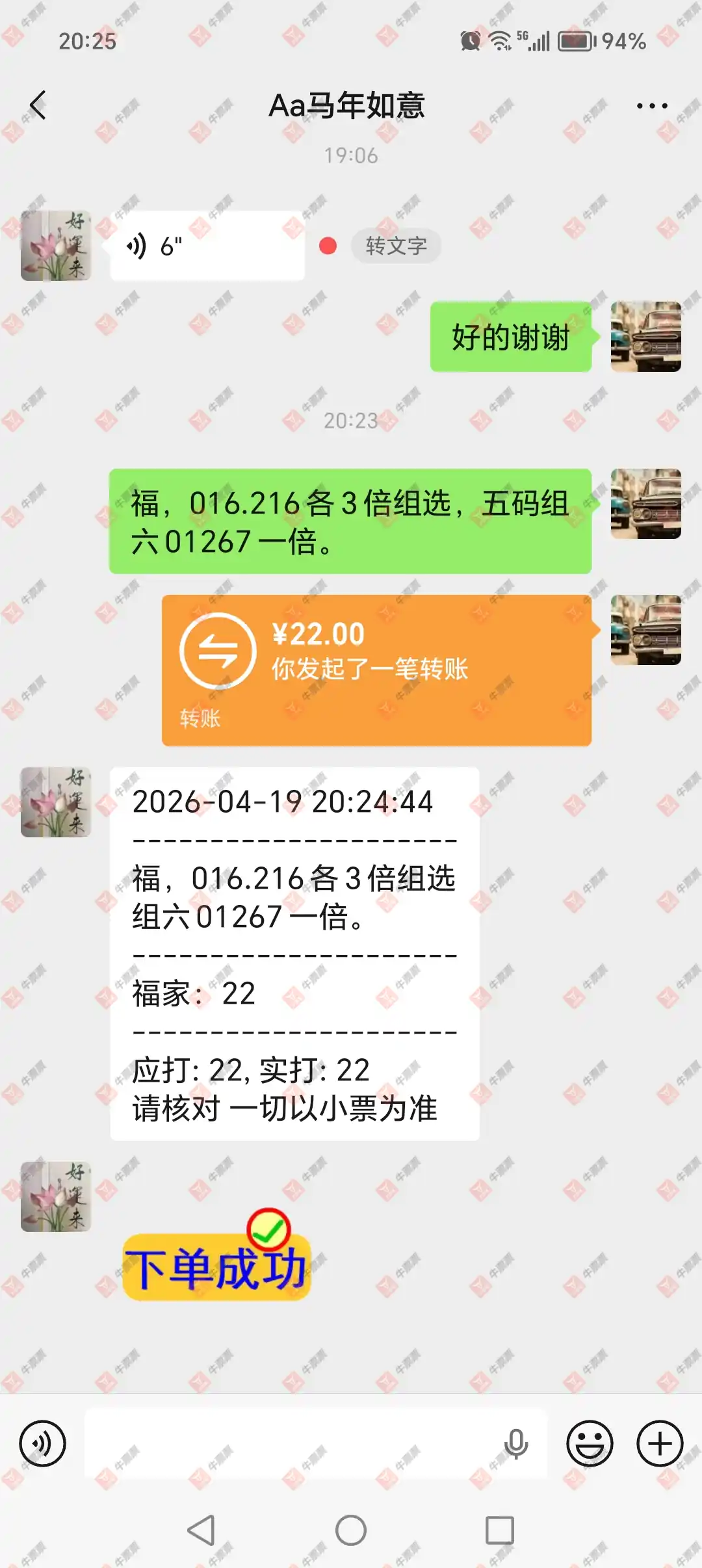The width and height of the screenshot is (702, 1568).
Task: Open the contact's lotus avatar beside the voice message
Action: (x=56, y=246)
